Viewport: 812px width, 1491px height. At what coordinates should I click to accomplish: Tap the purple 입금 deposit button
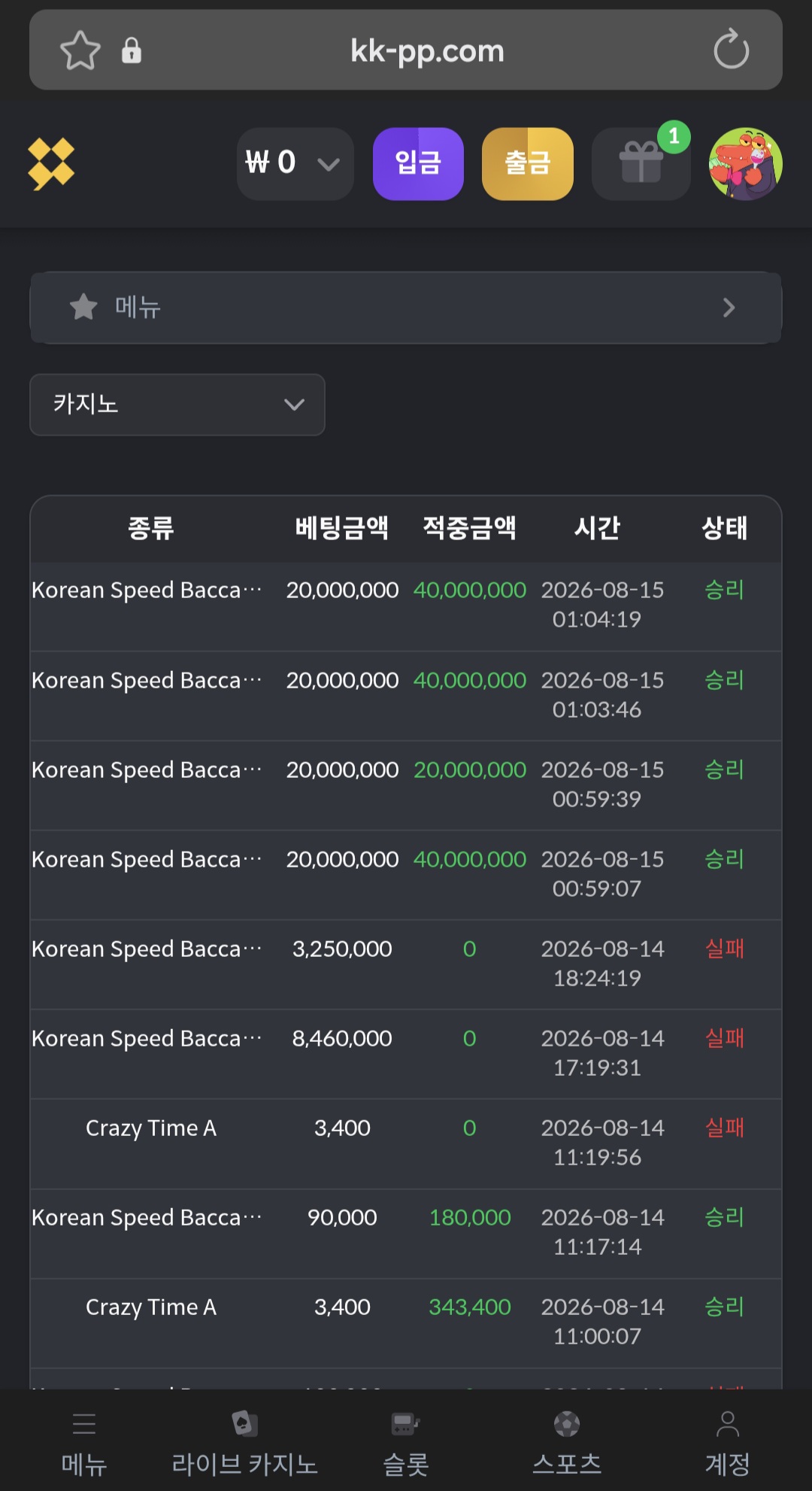(418, 163)
